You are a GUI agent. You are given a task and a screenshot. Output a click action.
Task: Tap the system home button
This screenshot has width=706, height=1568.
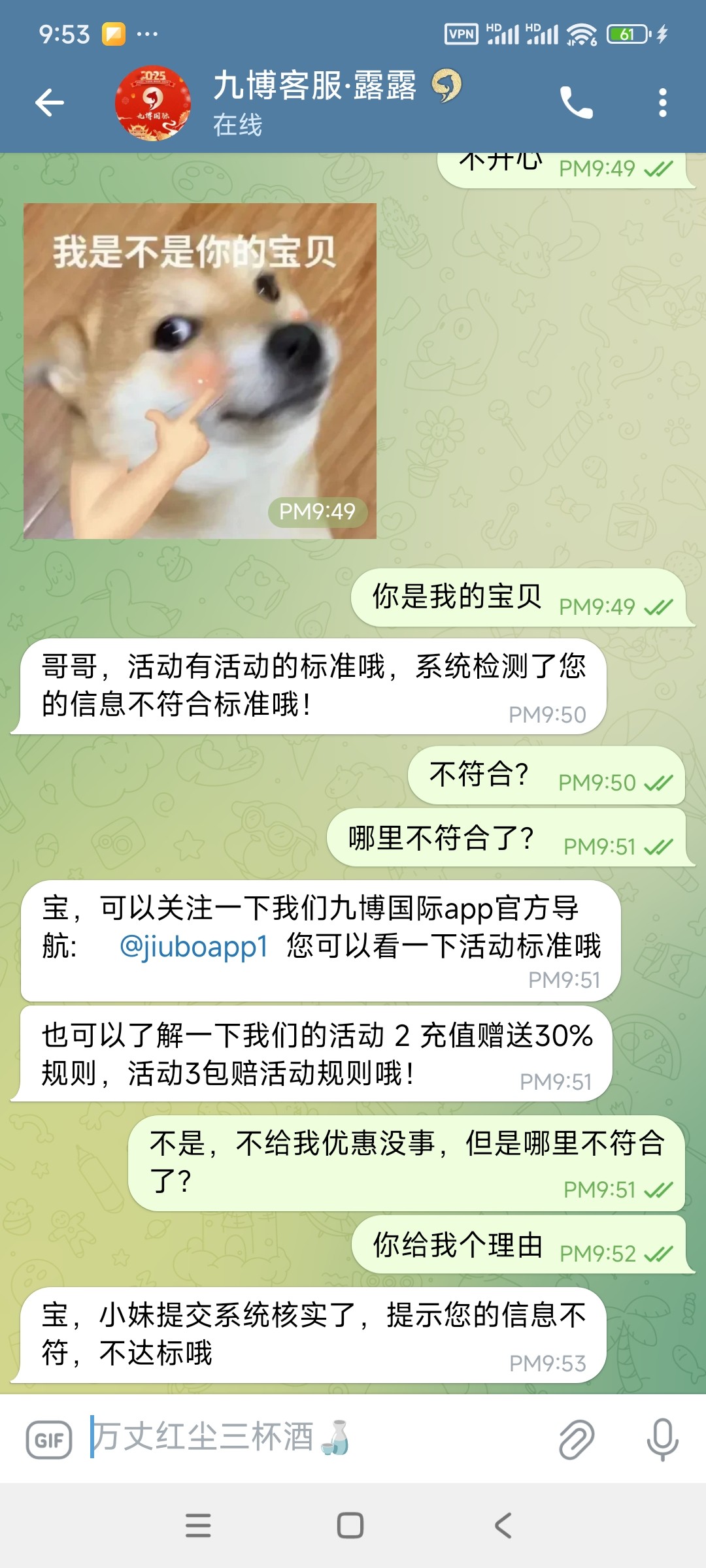point(350,1526)
